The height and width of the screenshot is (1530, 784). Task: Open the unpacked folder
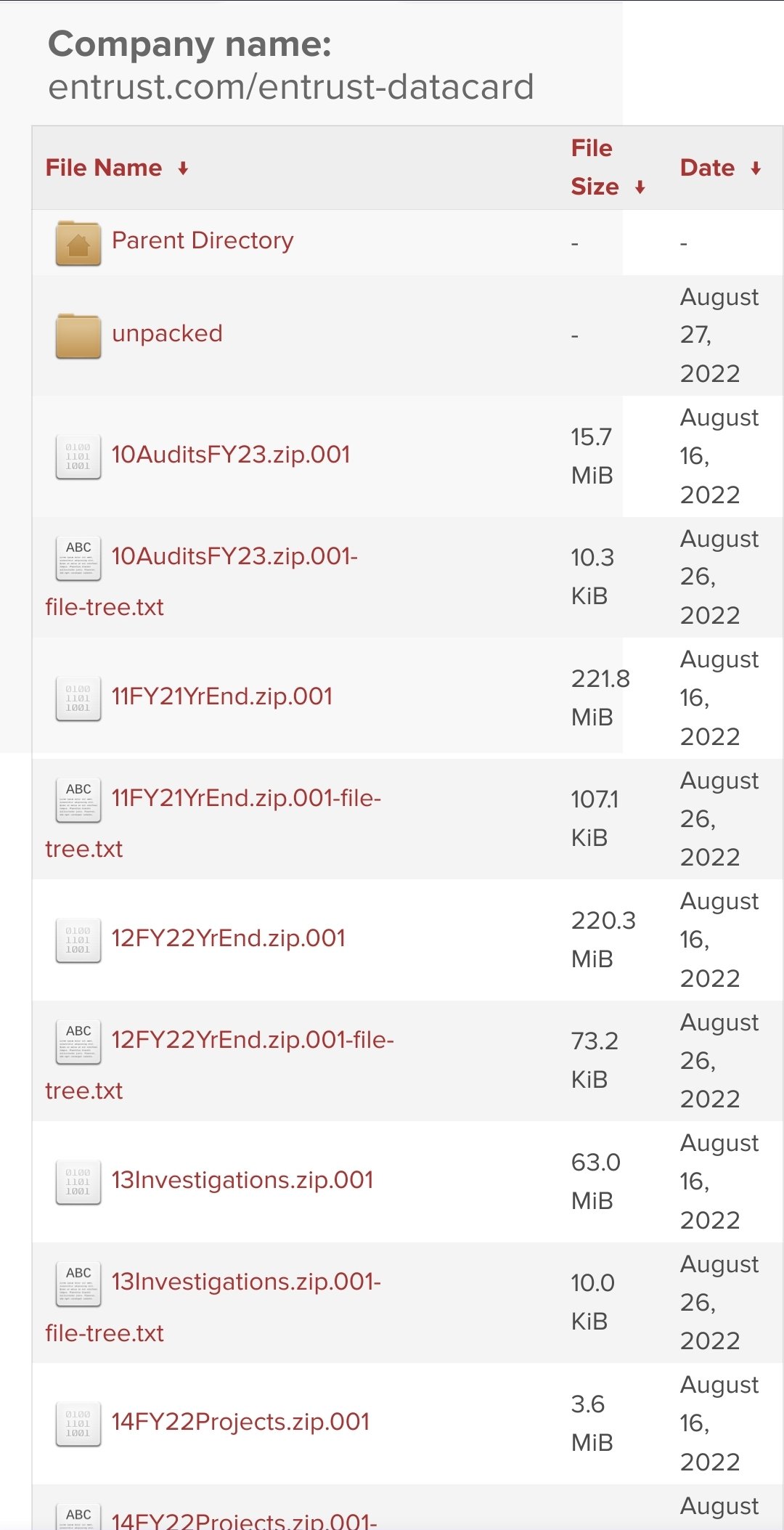(167, 333)
